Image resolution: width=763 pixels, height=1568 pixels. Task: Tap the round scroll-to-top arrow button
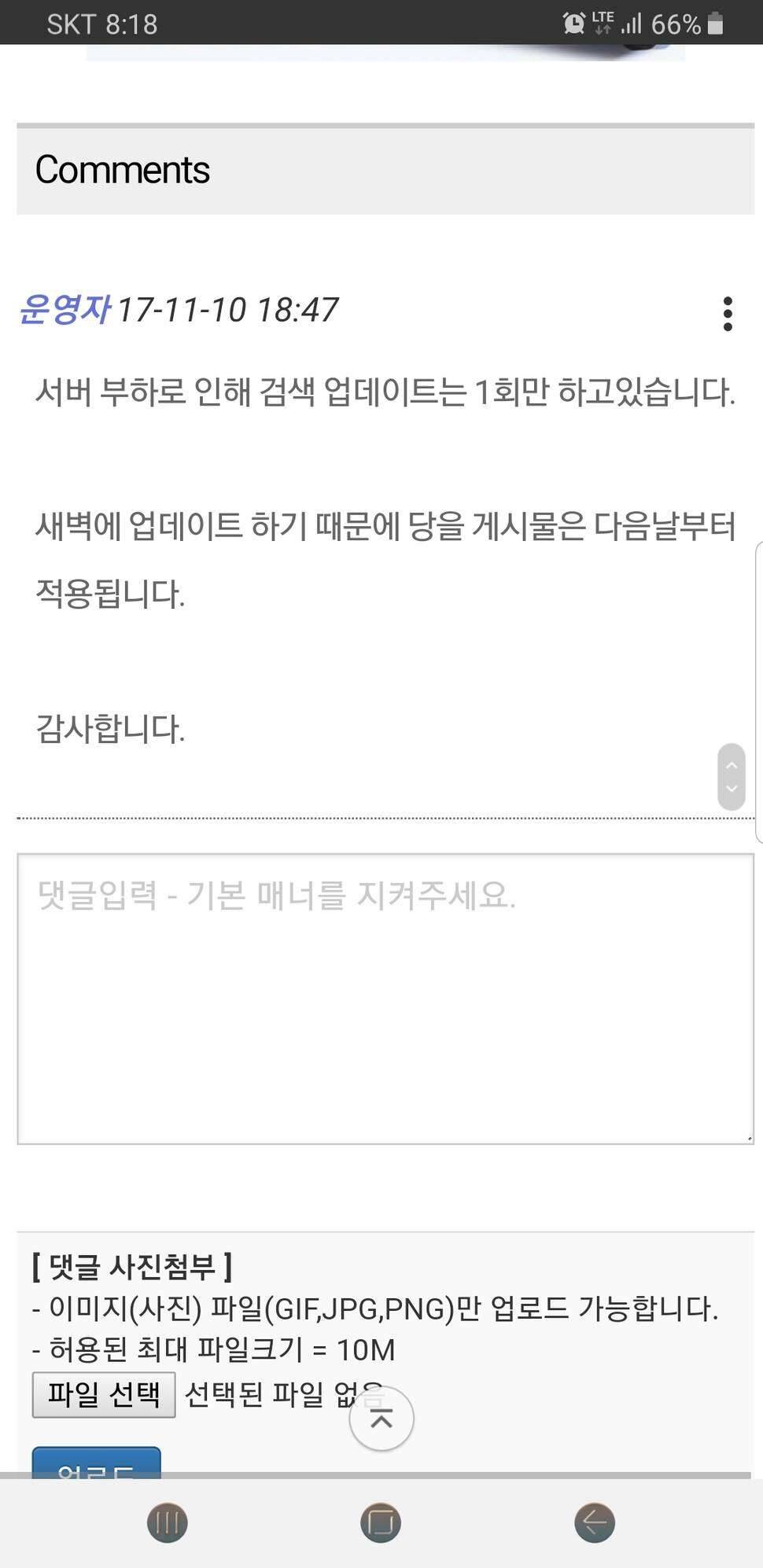click(x=381, y=1419)
